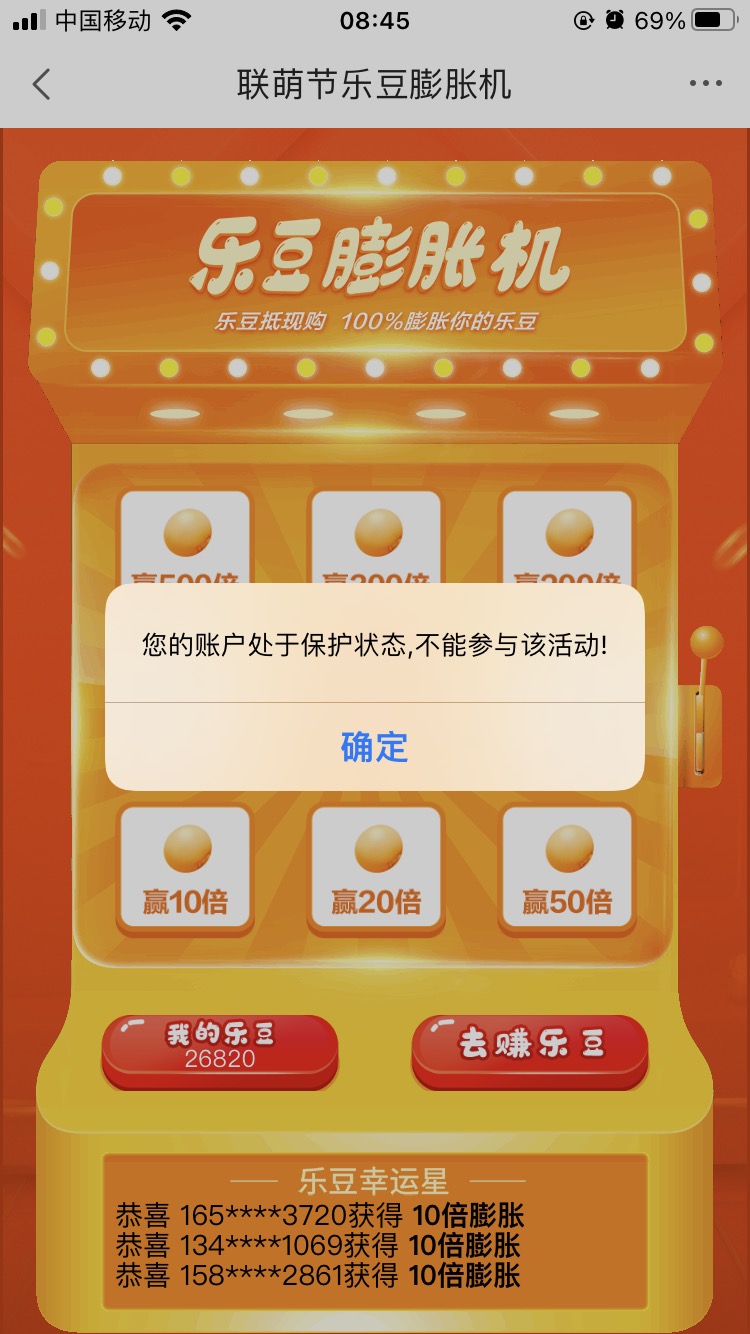Tap the 我的乐豆 button

220,1046
